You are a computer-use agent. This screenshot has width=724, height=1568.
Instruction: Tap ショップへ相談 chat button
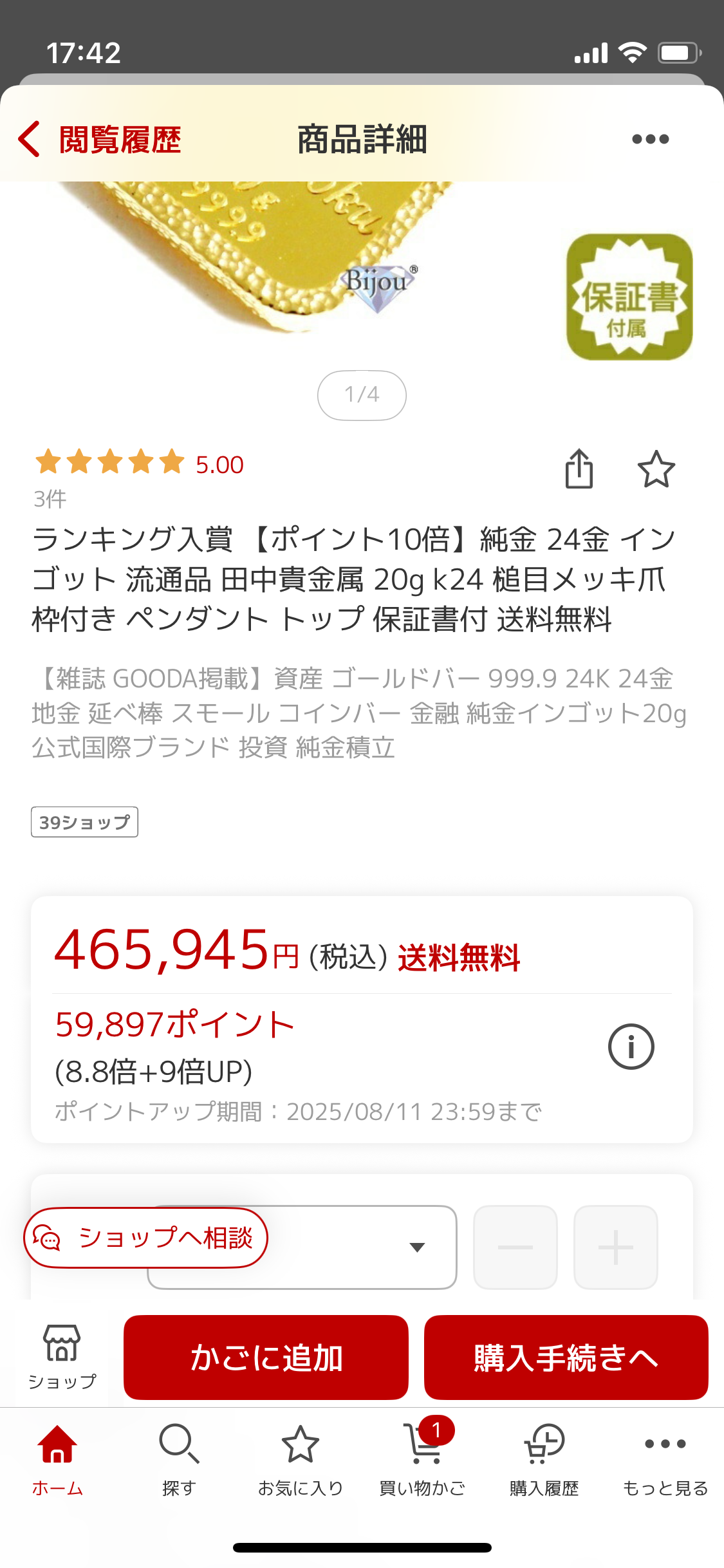click(x=145, y=1237)
